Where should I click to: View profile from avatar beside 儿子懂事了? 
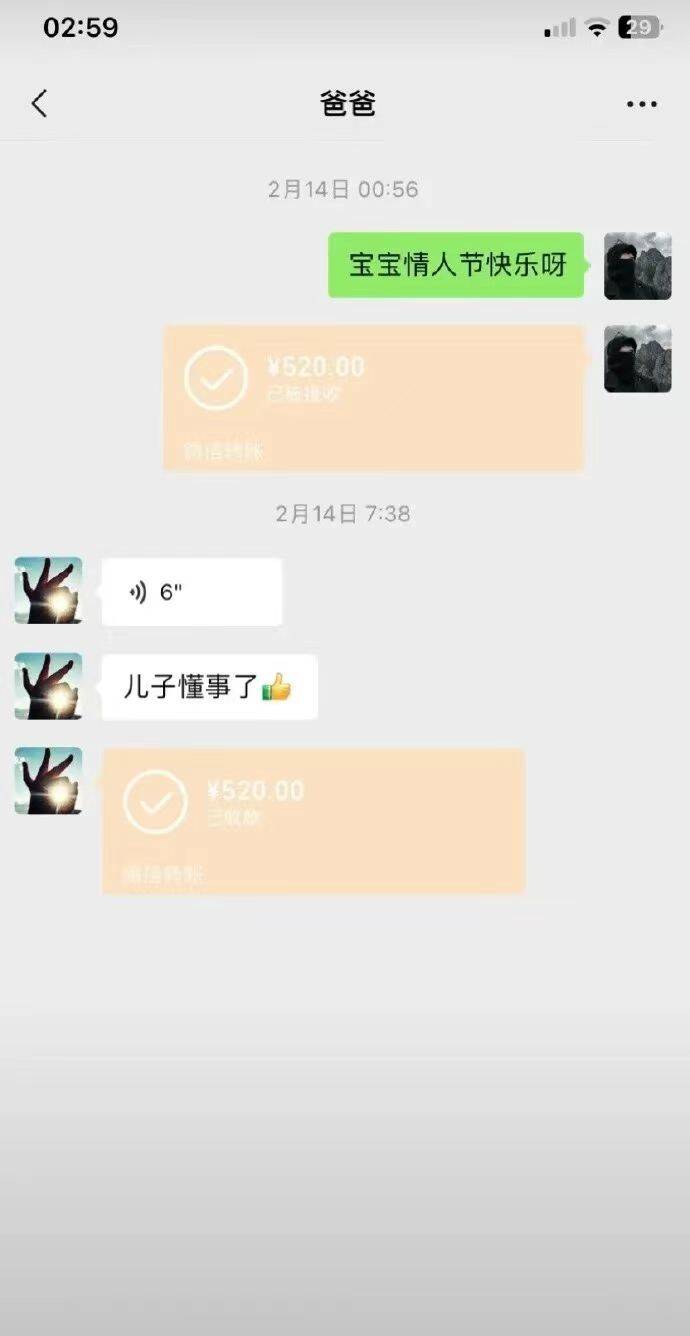tap(48, 687)
